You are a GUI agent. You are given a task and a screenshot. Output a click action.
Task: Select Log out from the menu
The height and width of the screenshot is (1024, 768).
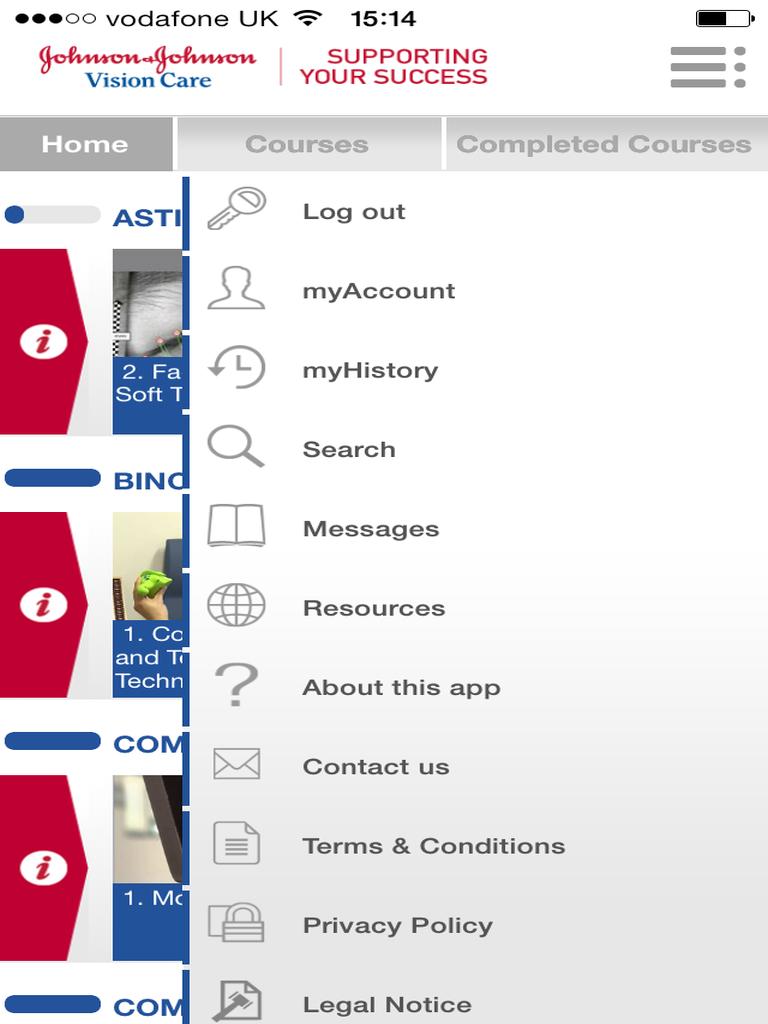(354, 212)
